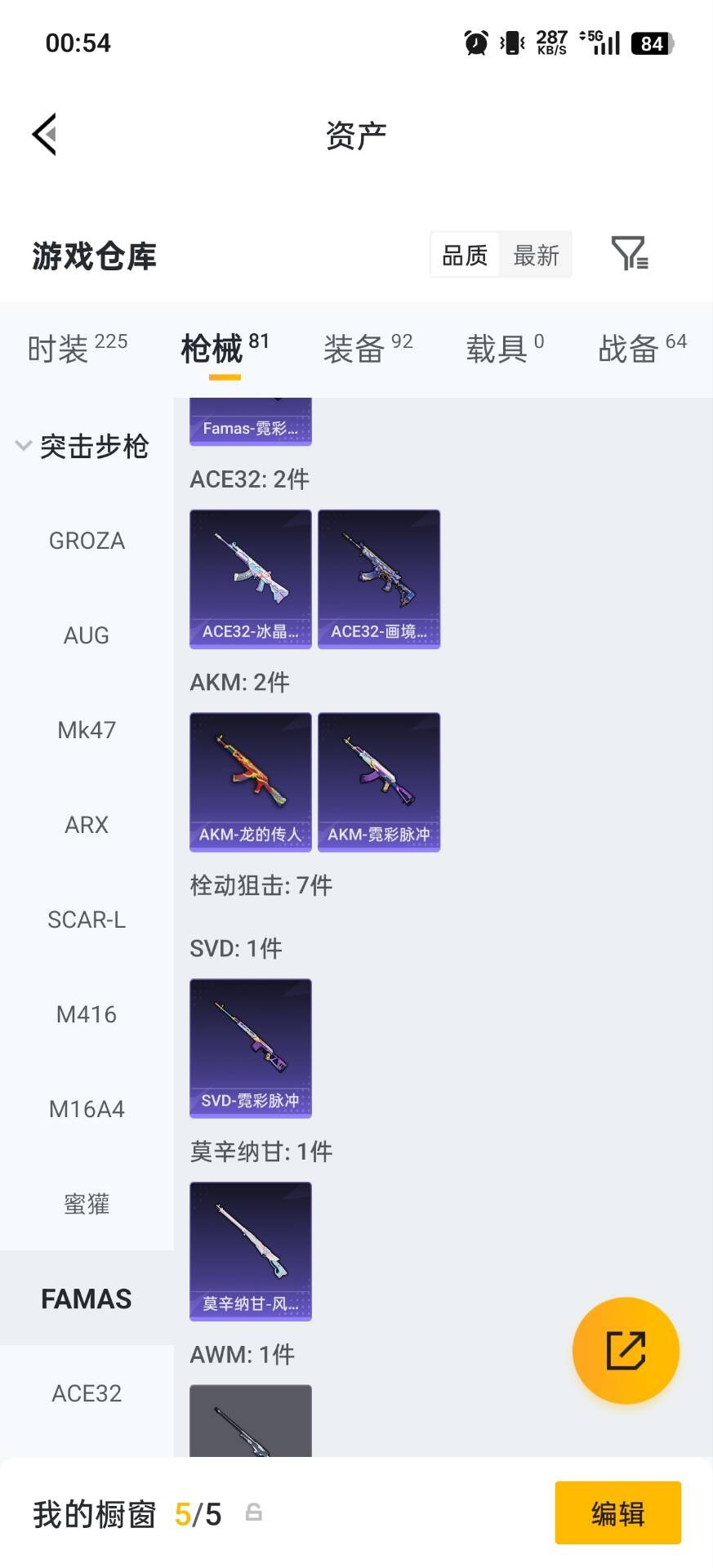Expand the ACE32 sidebar entry
713x1568 pixels.
(87, 1393)
